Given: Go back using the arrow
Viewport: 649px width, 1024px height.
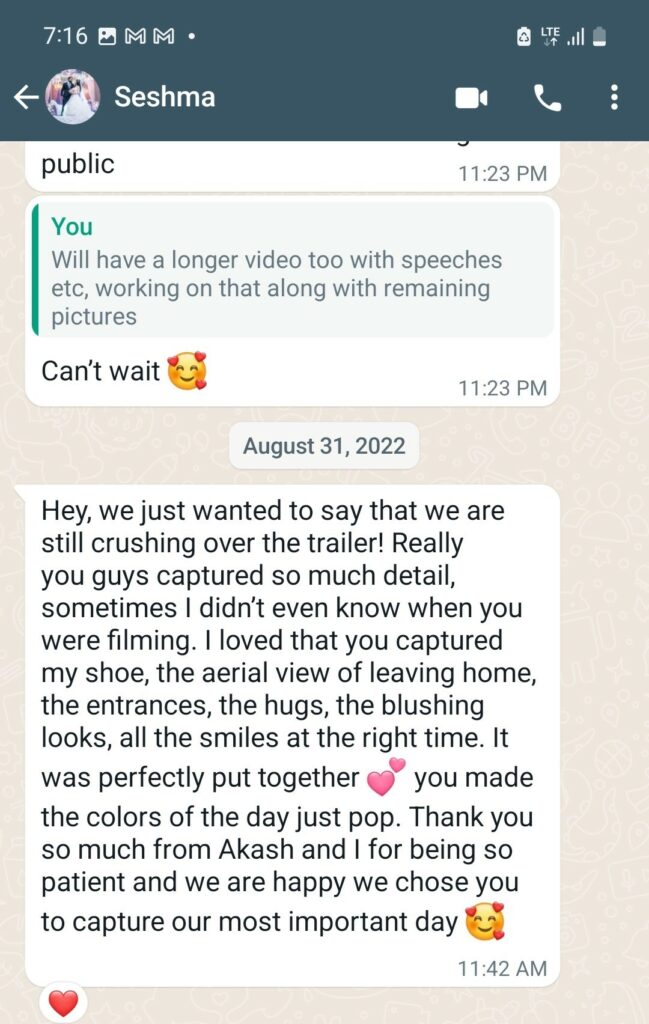Looking at the screenshot, I should pos(25,97).
